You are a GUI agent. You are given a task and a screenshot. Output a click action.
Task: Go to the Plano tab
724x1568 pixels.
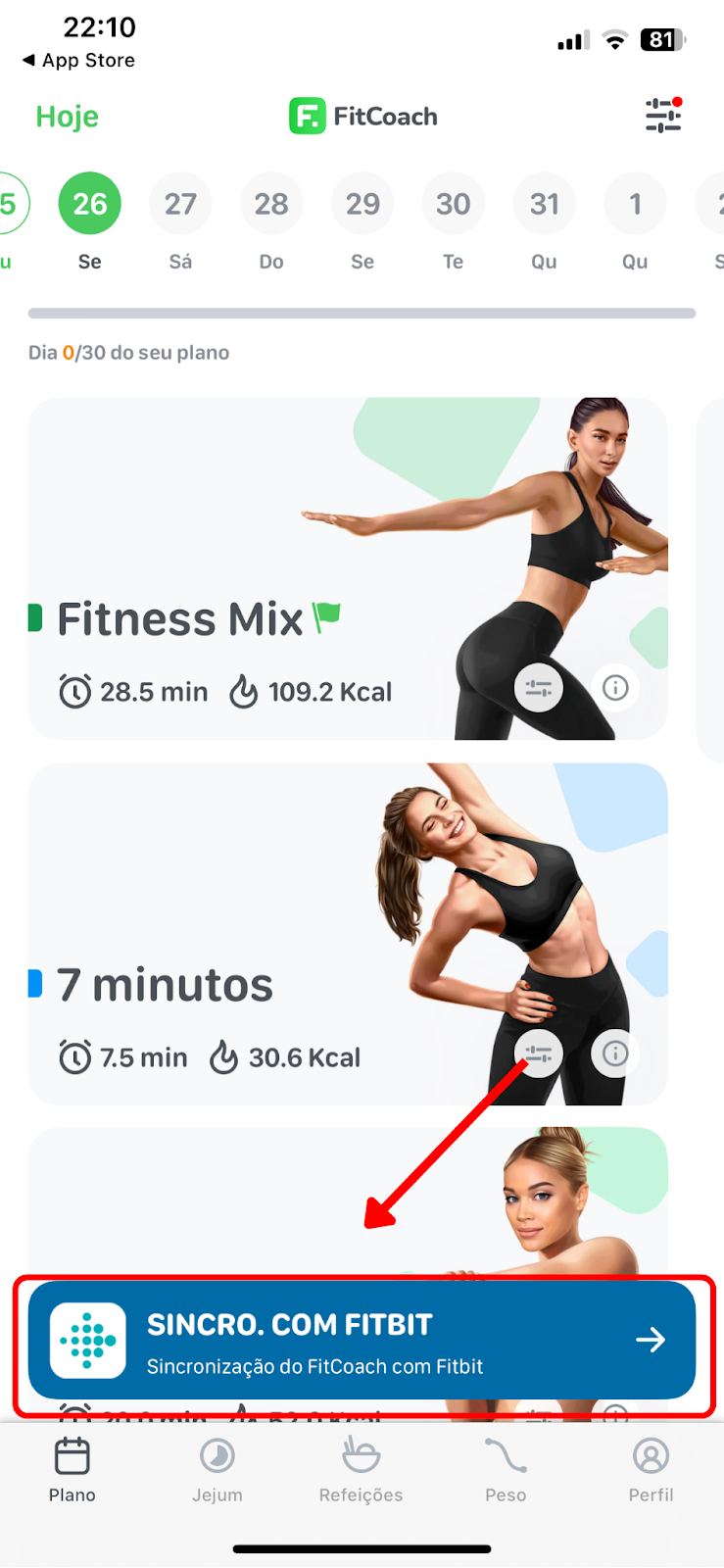72,1470
